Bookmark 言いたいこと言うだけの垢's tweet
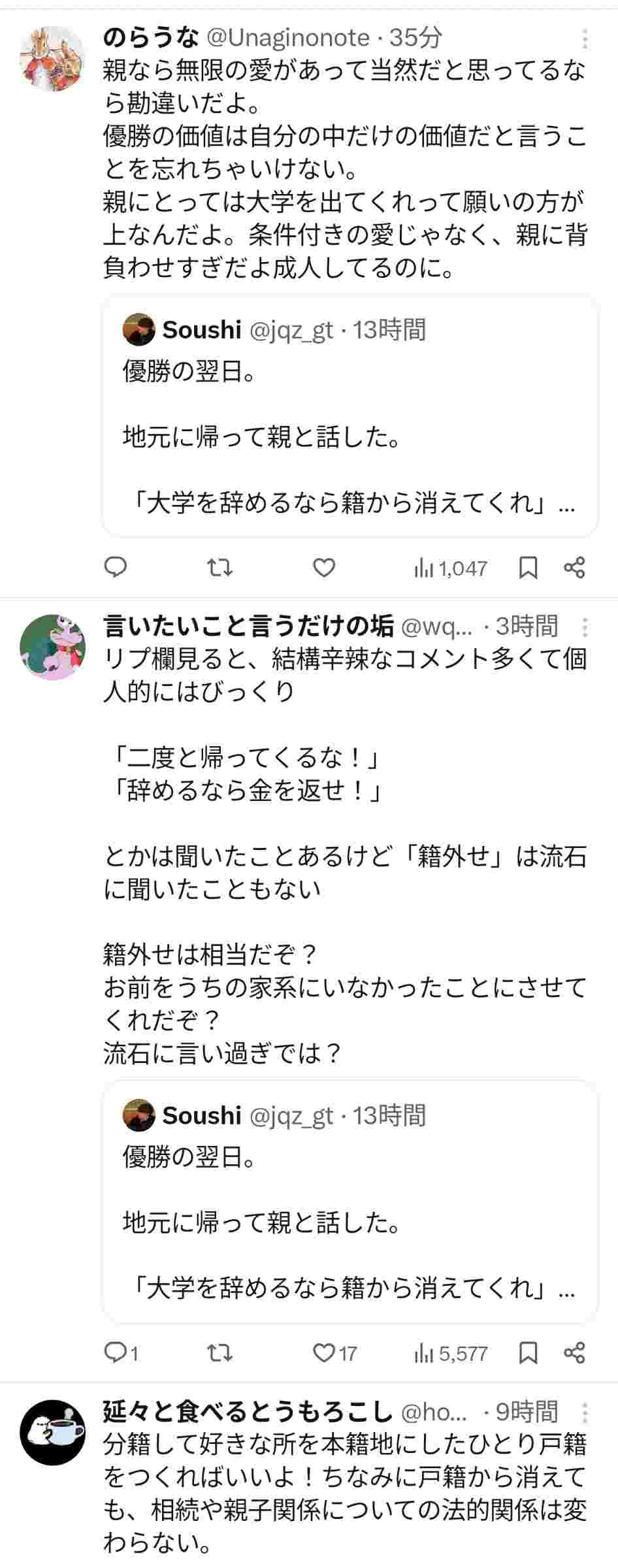 tap(528, 1352)
